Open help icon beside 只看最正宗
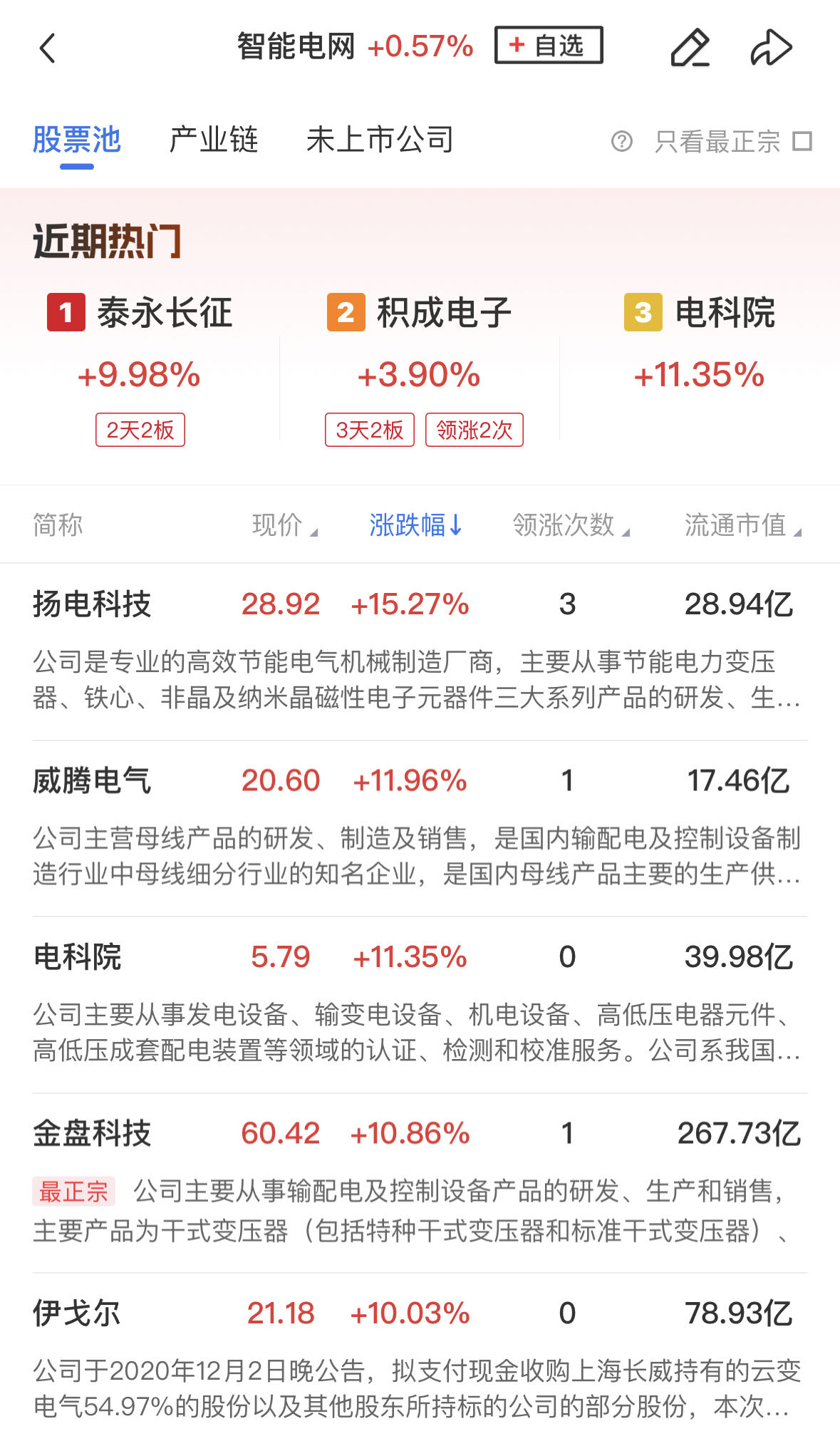This screenshot has height=1446, width=840. [621, 141]
